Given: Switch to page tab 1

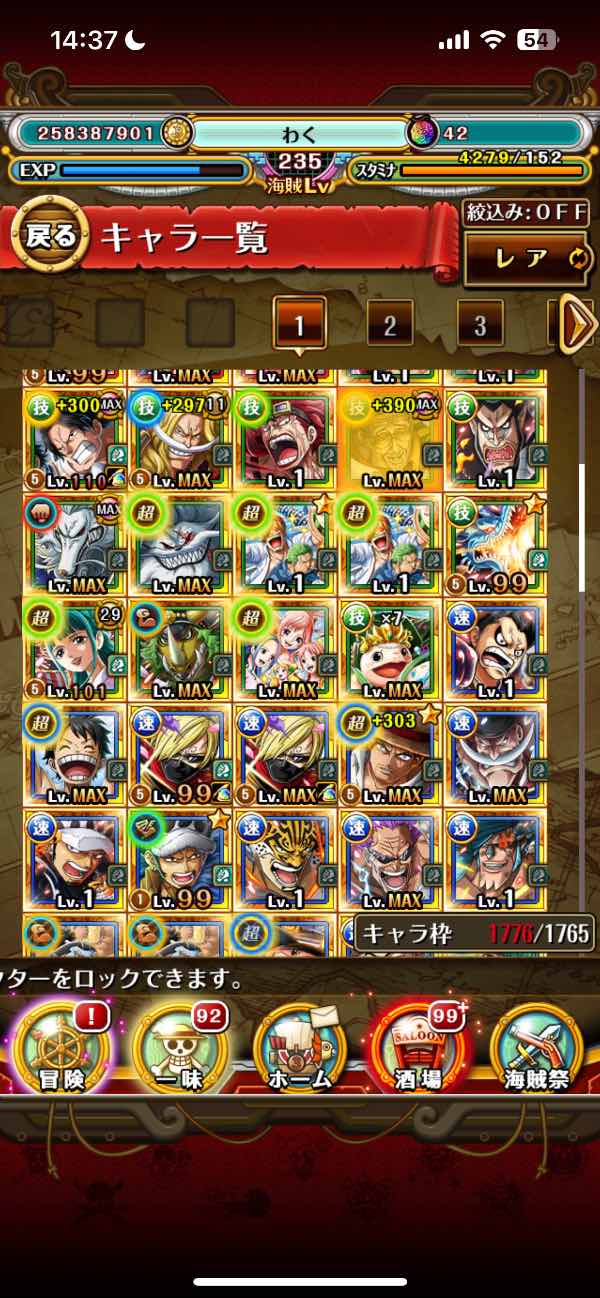Looking at the screenshot, I should [298, 324].
